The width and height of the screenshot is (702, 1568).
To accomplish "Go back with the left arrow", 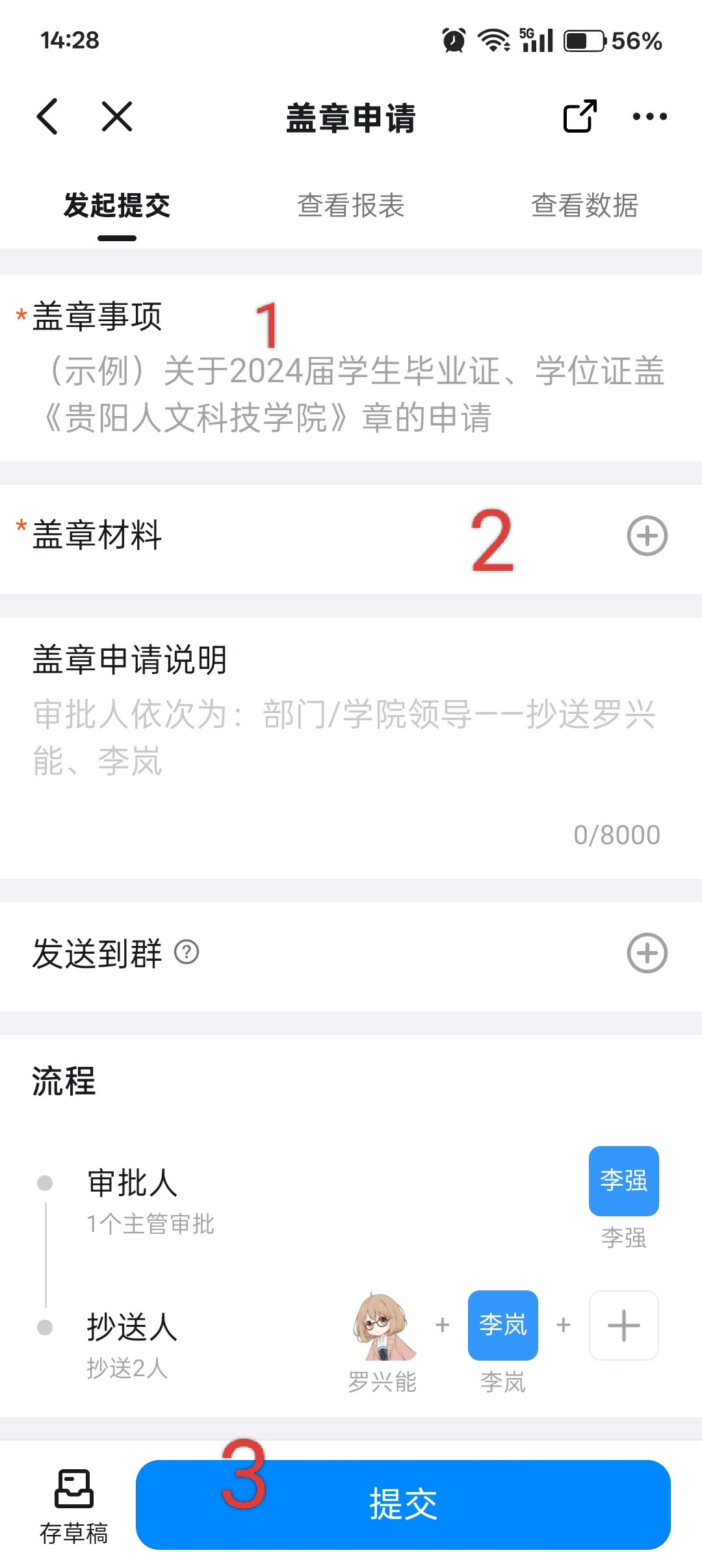I will point(47,117).
